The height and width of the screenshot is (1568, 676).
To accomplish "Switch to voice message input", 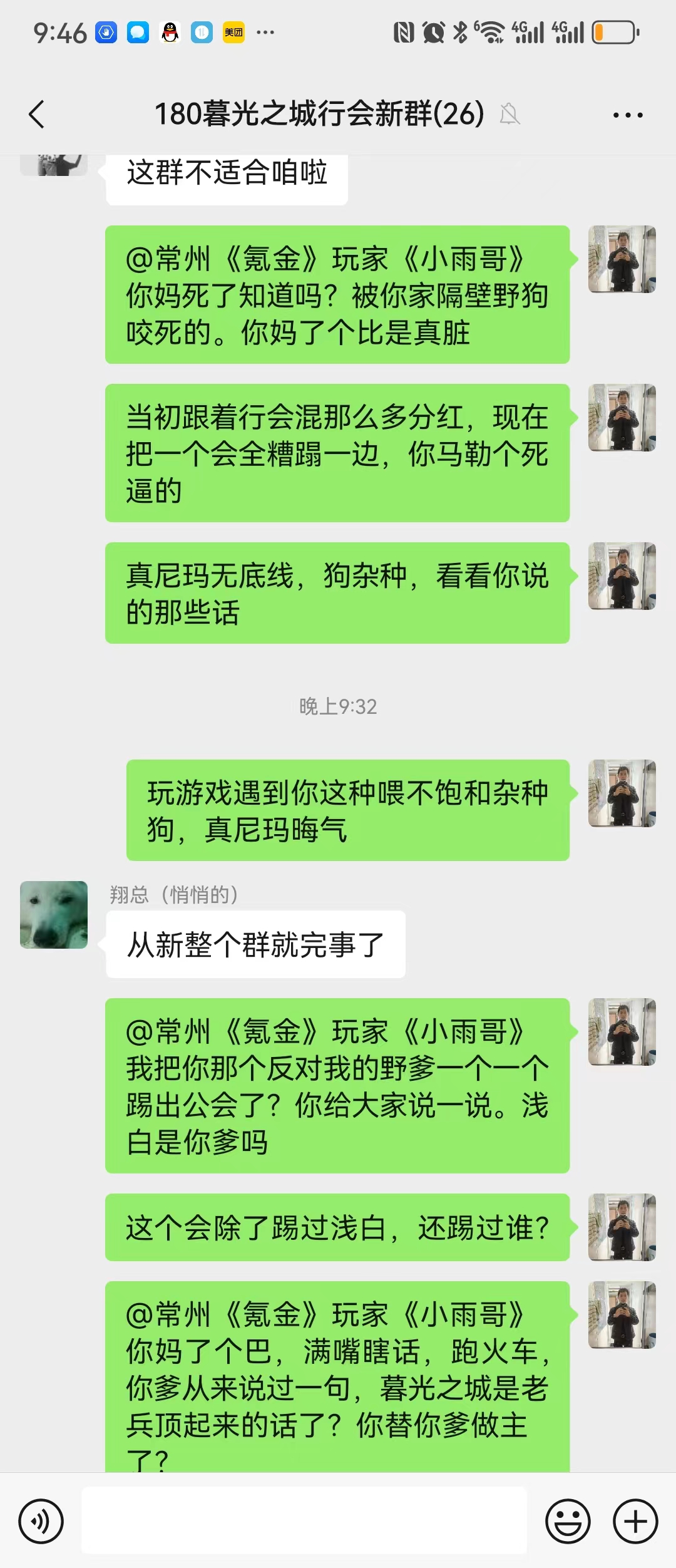I will pos(41,1521).
